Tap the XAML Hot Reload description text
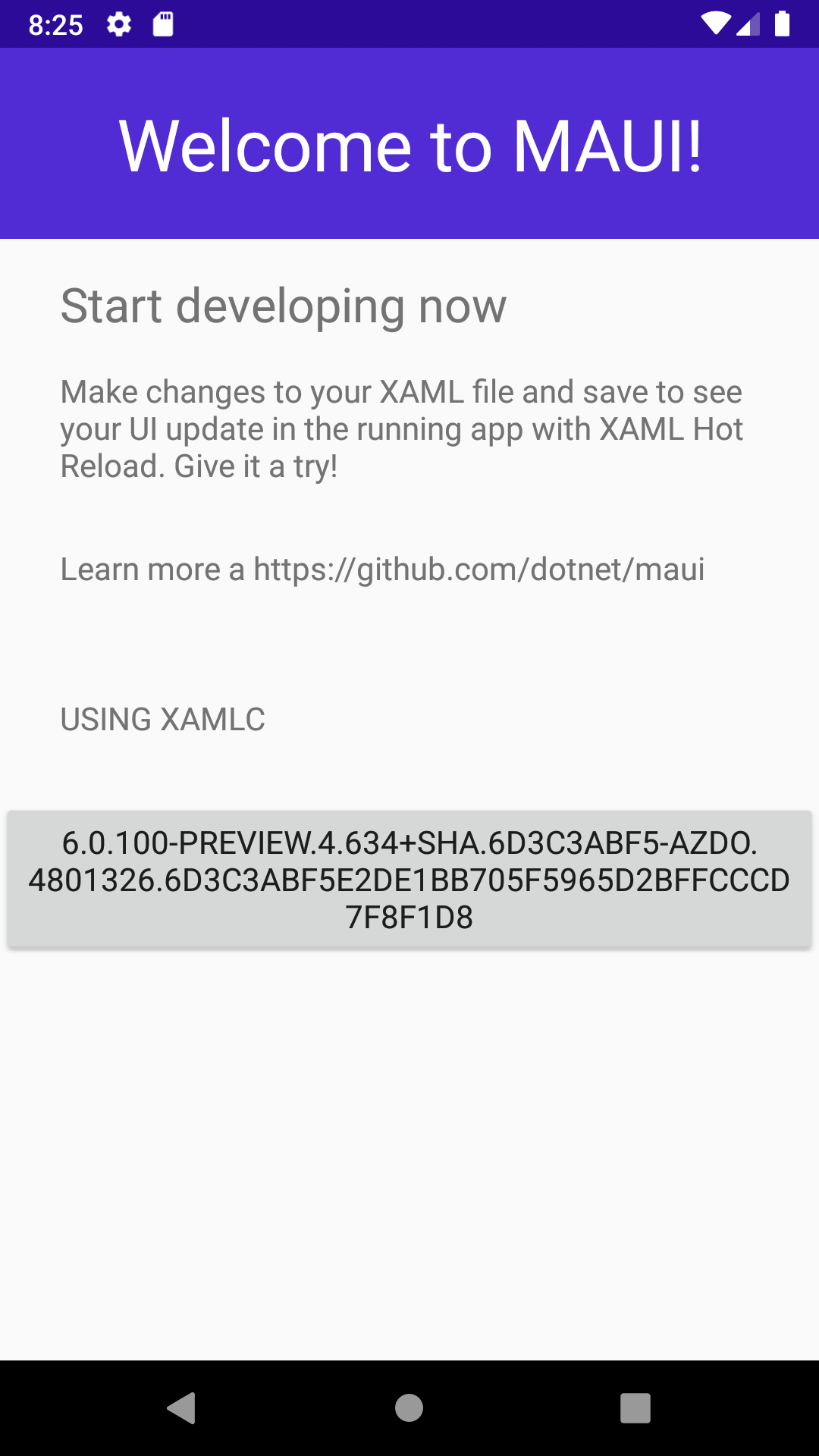The width and height of the screenshot is (819, 1456). pyautogui.click(x=402, y=428)
